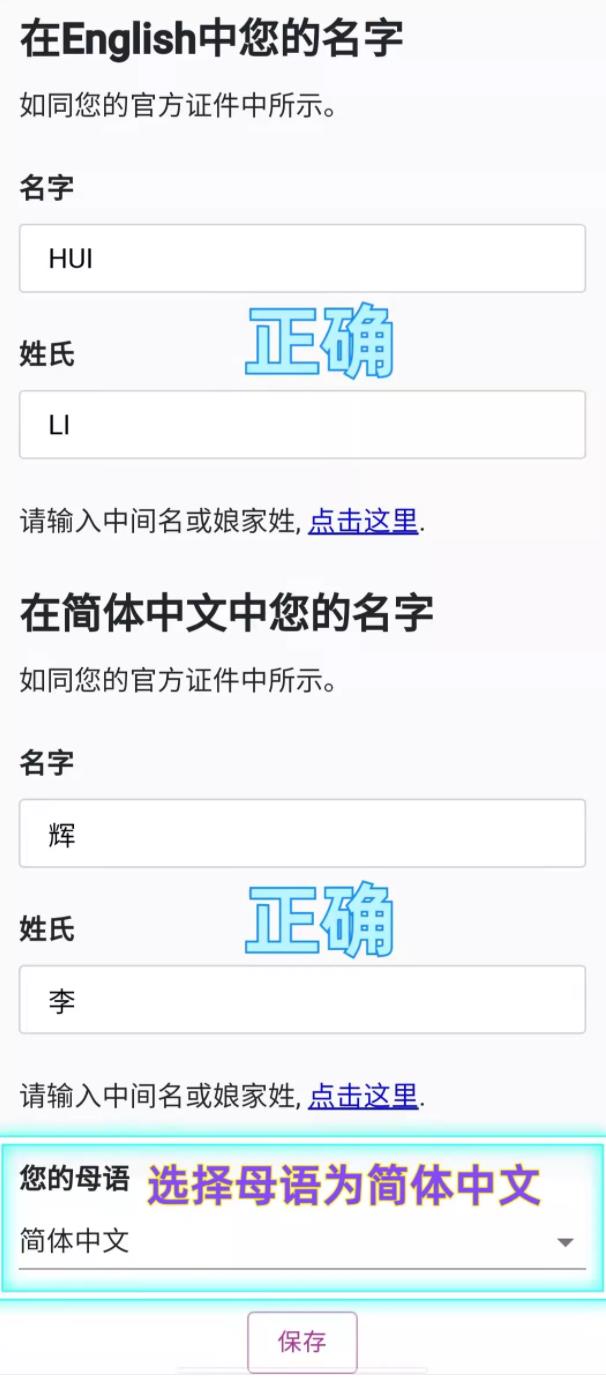The image size is (606, 1384).
Task: Tap the English first name field containing HUI
Action: point(302,259)
